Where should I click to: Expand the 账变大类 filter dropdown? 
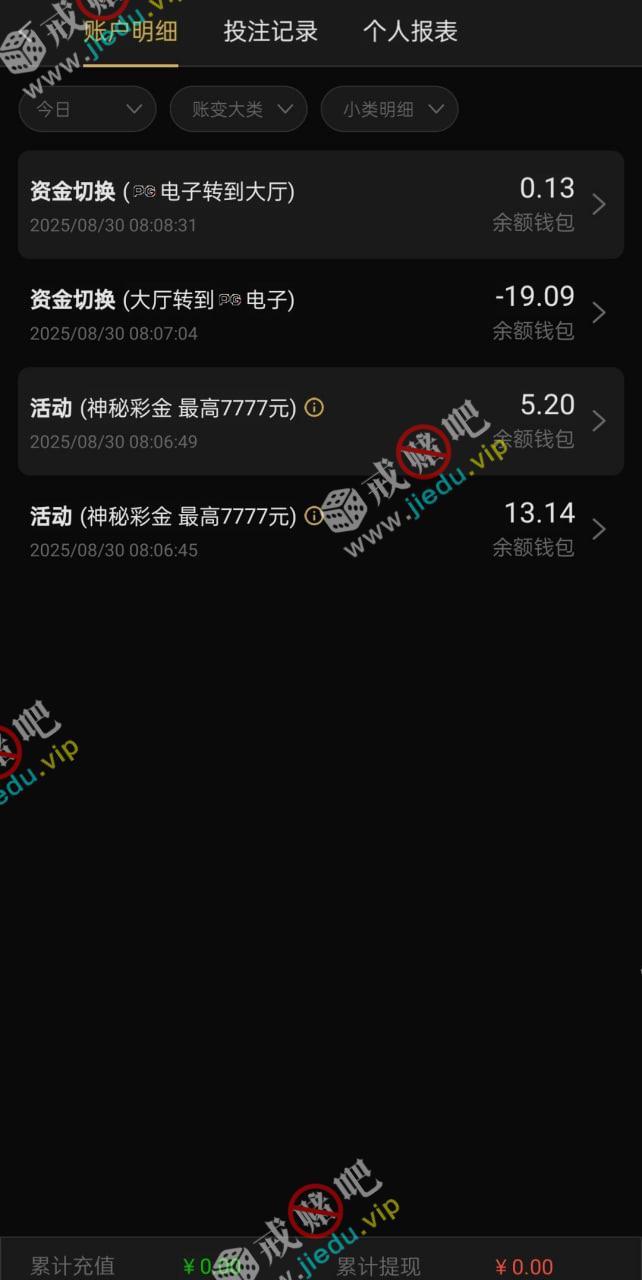coord(238,109)
